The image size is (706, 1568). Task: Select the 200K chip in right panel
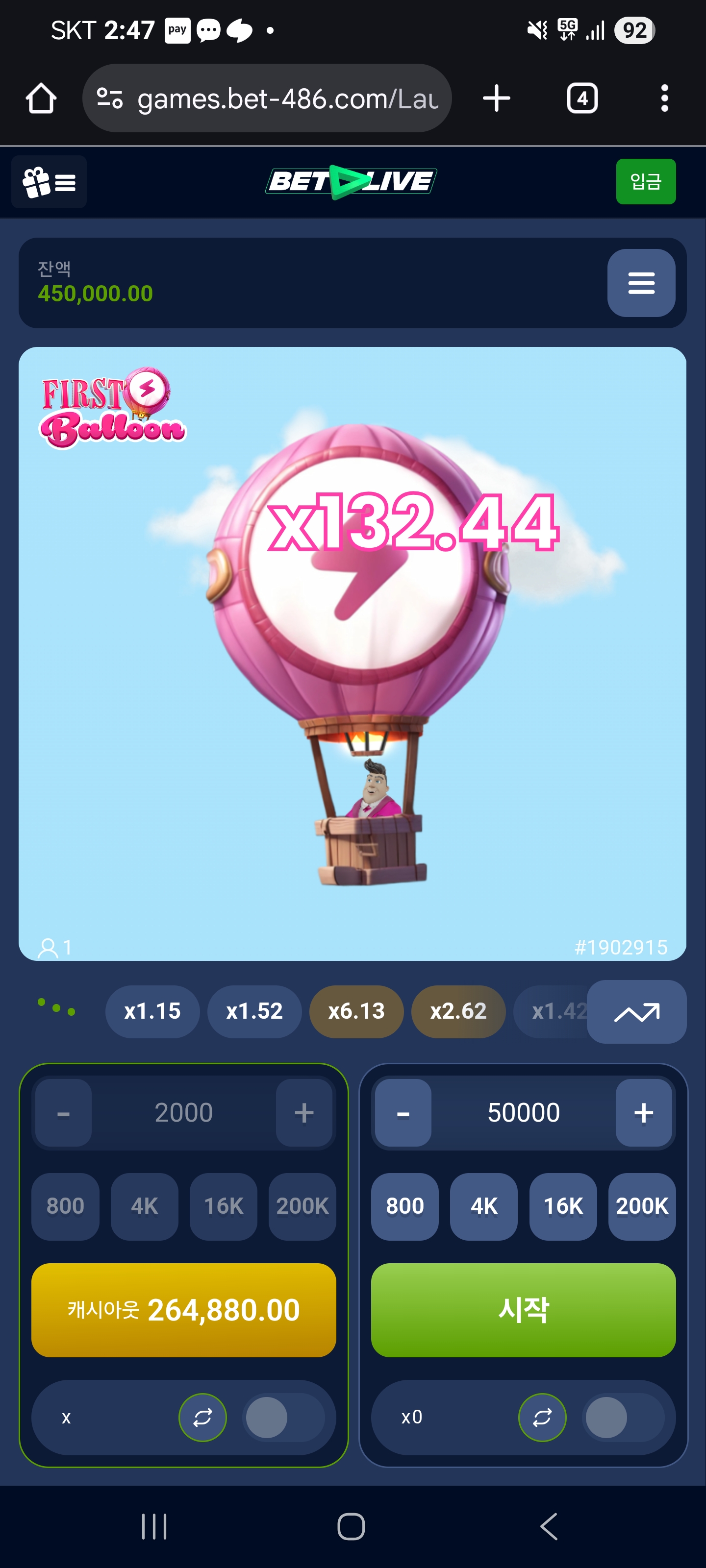641,1206
